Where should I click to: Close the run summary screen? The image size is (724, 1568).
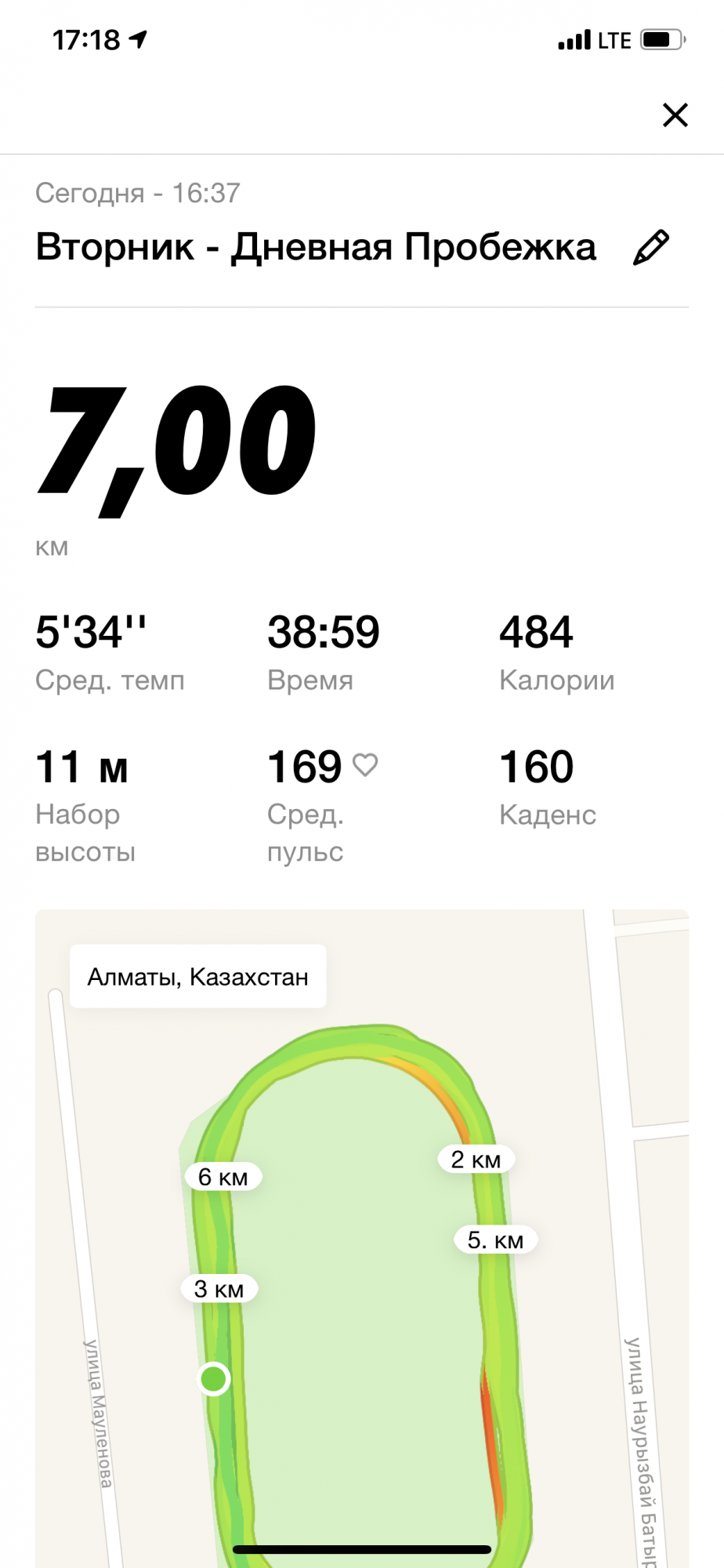[675, 115]
